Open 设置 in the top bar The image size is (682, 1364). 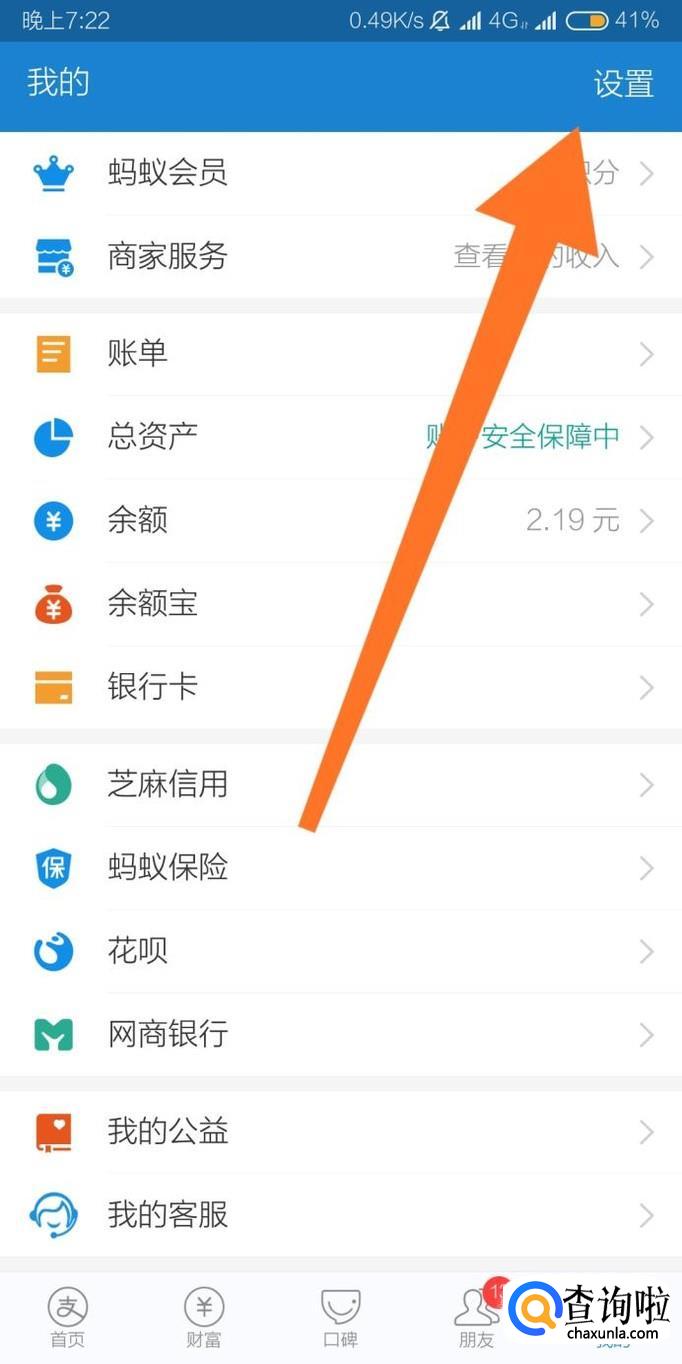click(624, 83)
